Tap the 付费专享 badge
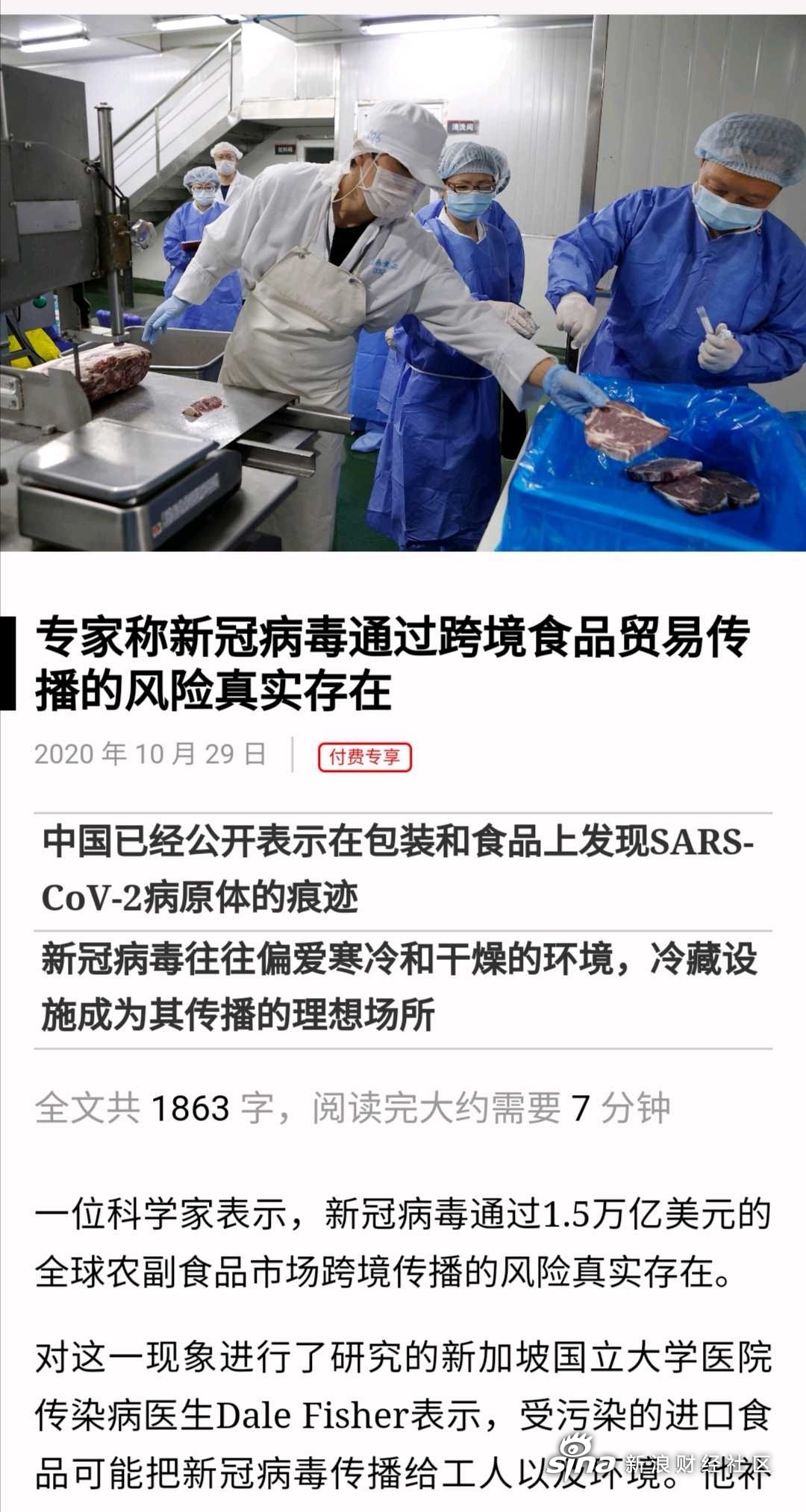 click(x=364, y=756)
